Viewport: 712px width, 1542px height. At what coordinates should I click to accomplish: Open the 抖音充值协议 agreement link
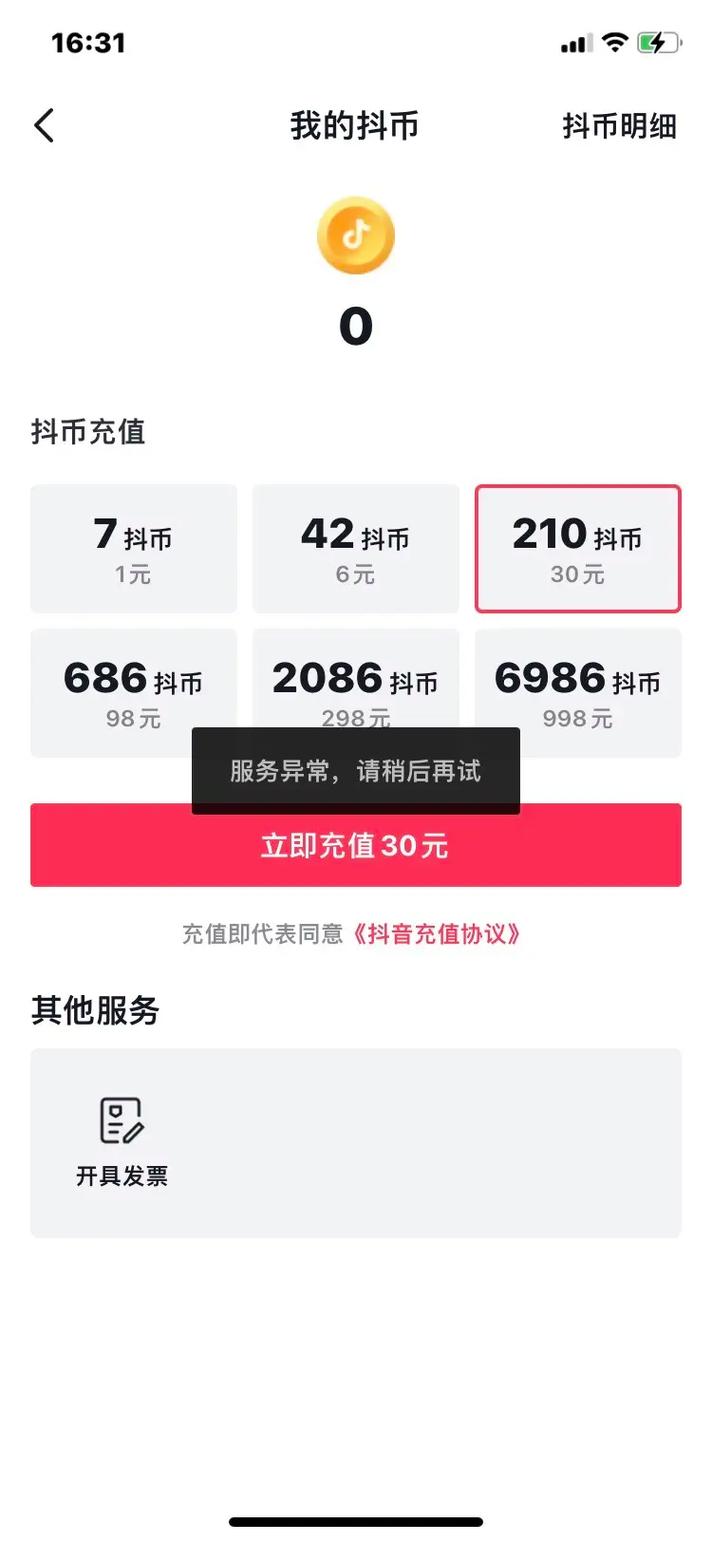(437, 934)
